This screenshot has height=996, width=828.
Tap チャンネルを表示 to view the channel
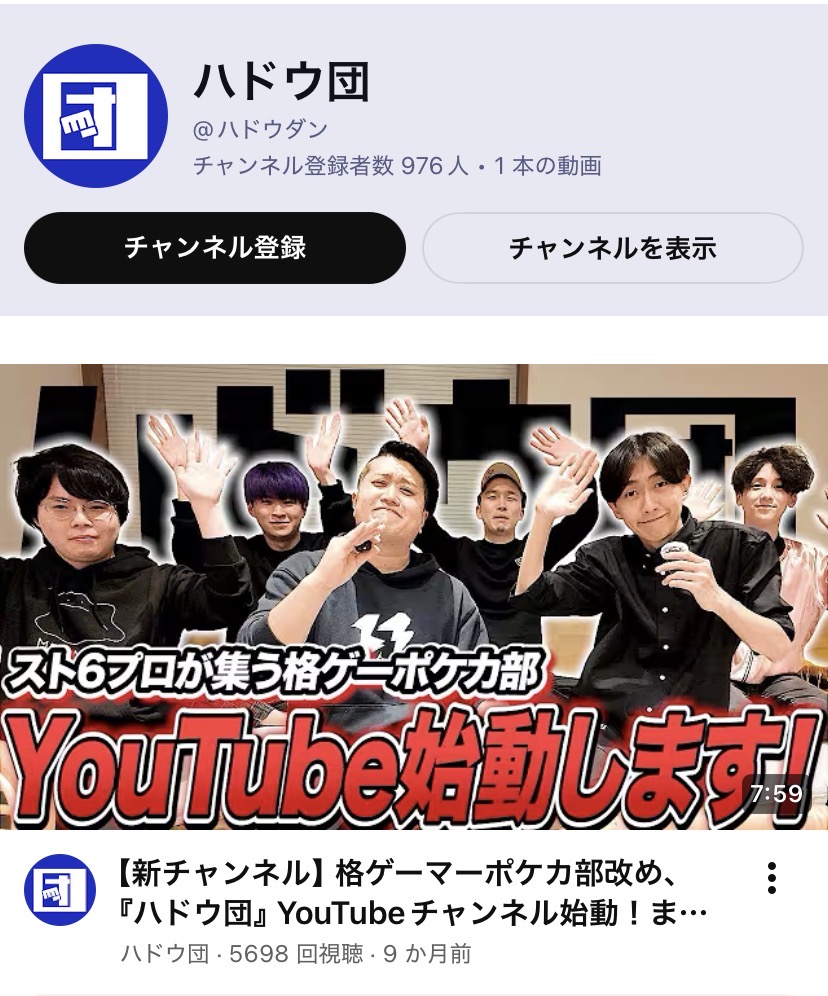coord(612,248)
